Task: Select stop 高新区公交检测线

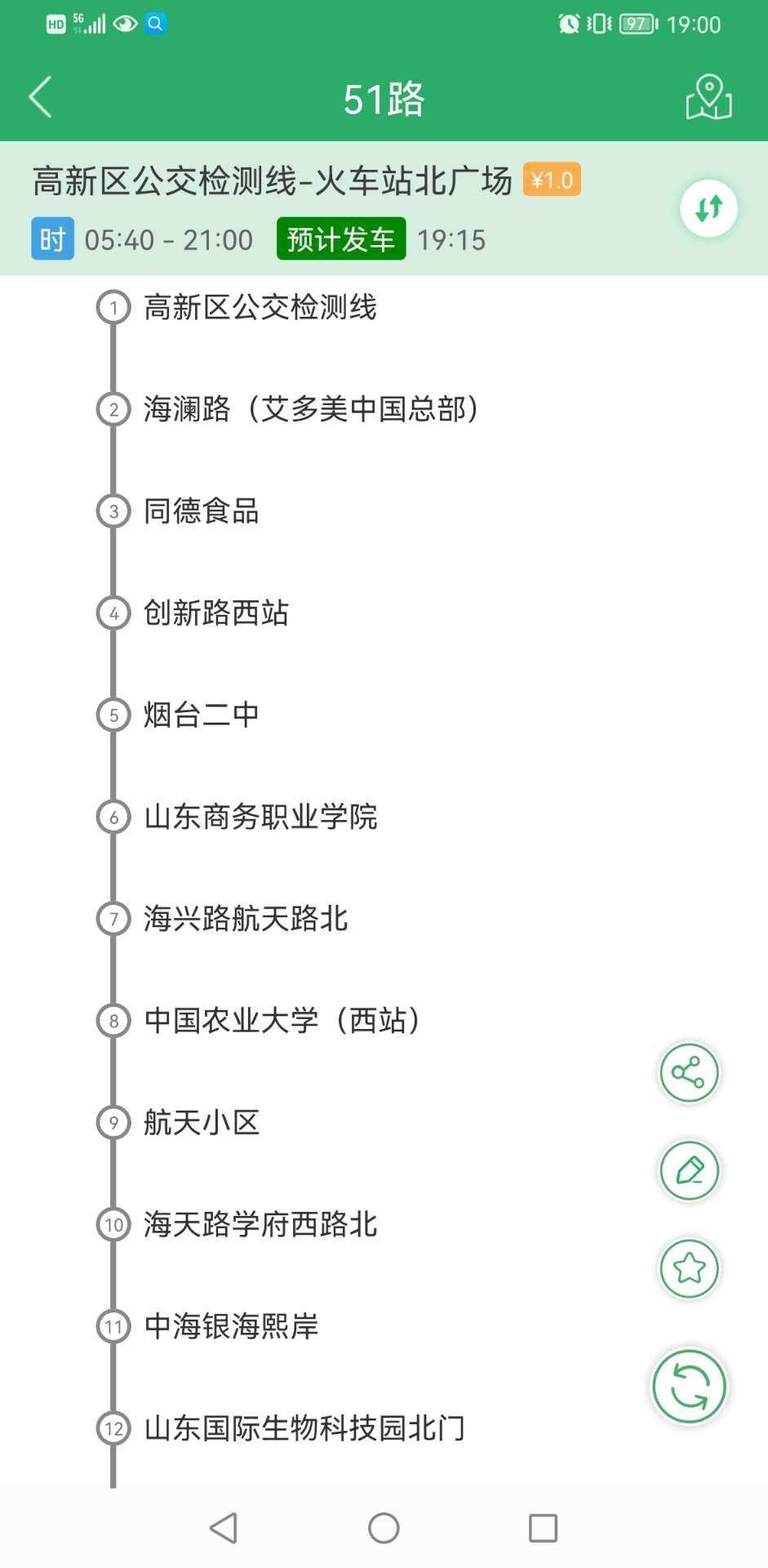Action: (260, 308)
